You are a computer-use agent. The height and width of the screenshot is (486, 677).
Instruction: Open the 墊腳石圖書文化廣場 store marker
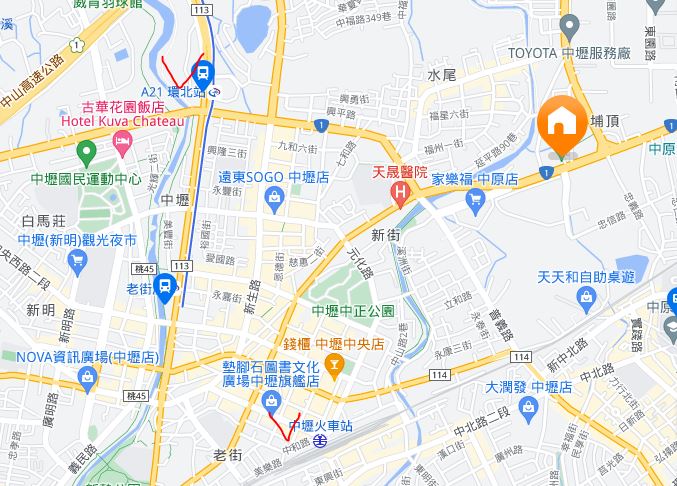click(271, 401)
